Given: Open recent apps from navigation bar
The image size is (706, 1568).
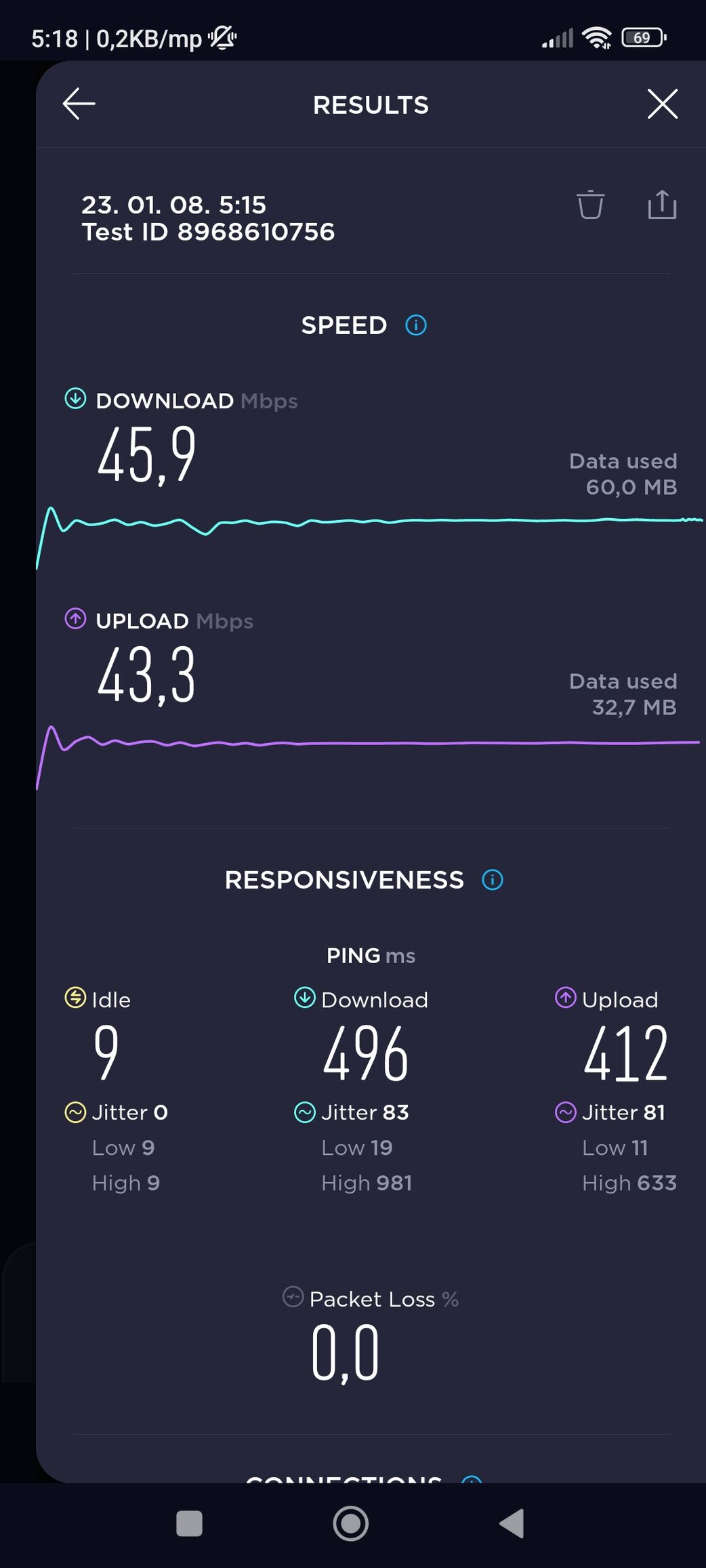Looking at the screenshot, I should (189, 1524).
